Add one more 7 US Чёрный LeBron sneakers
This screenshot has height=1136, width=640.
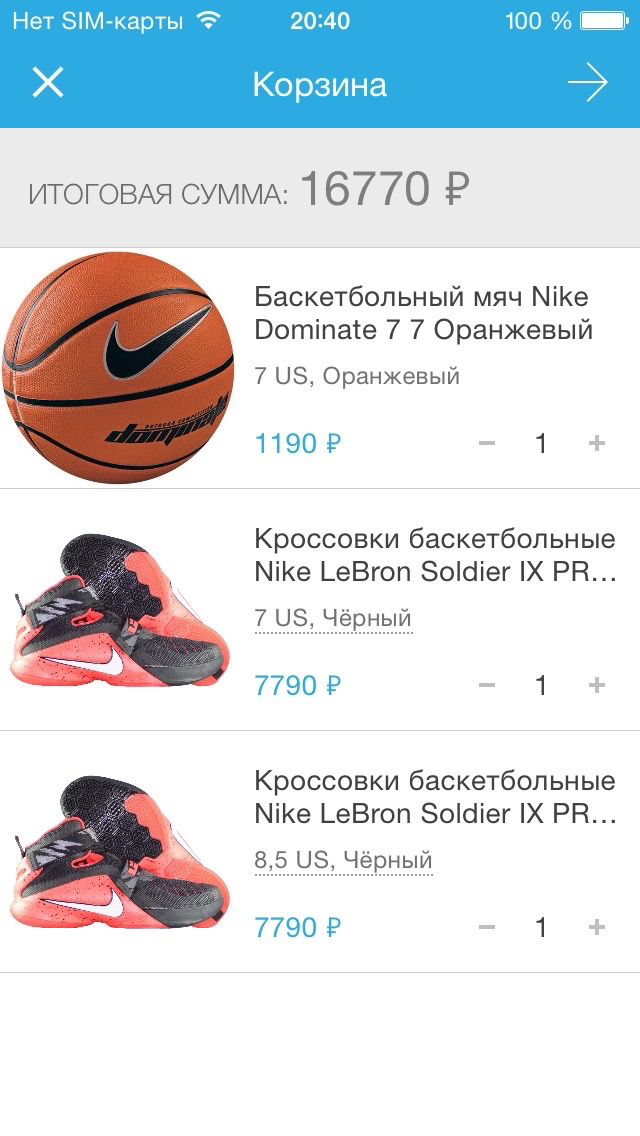(x=597, y=685)
